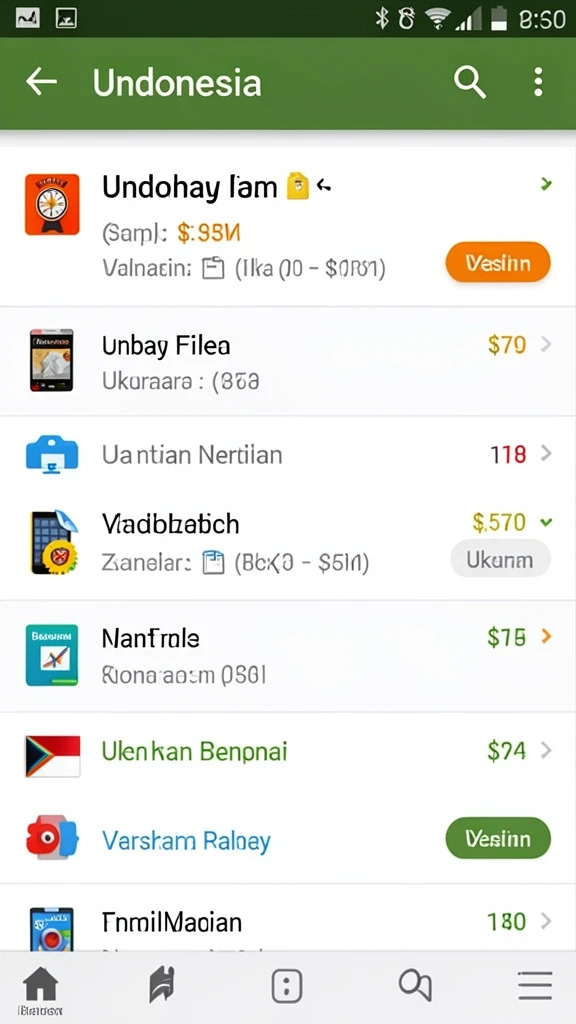
Task: Open the three-dot overflow menu
Action: pos(537,82)
